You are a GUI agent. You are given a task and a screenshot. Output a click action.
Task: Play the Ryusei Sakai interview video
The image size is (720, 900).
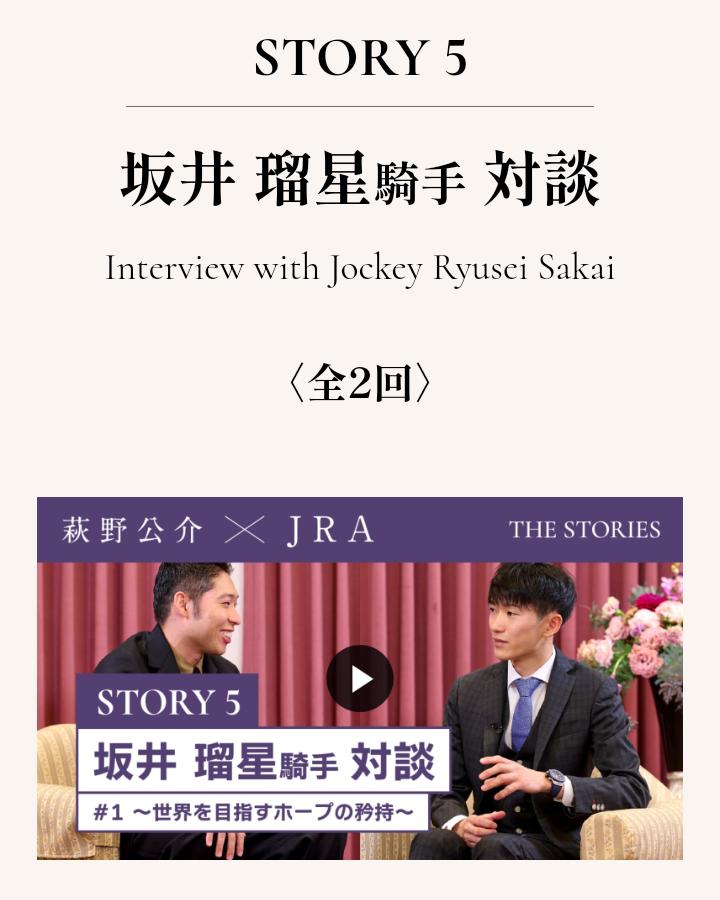(360, 679)
